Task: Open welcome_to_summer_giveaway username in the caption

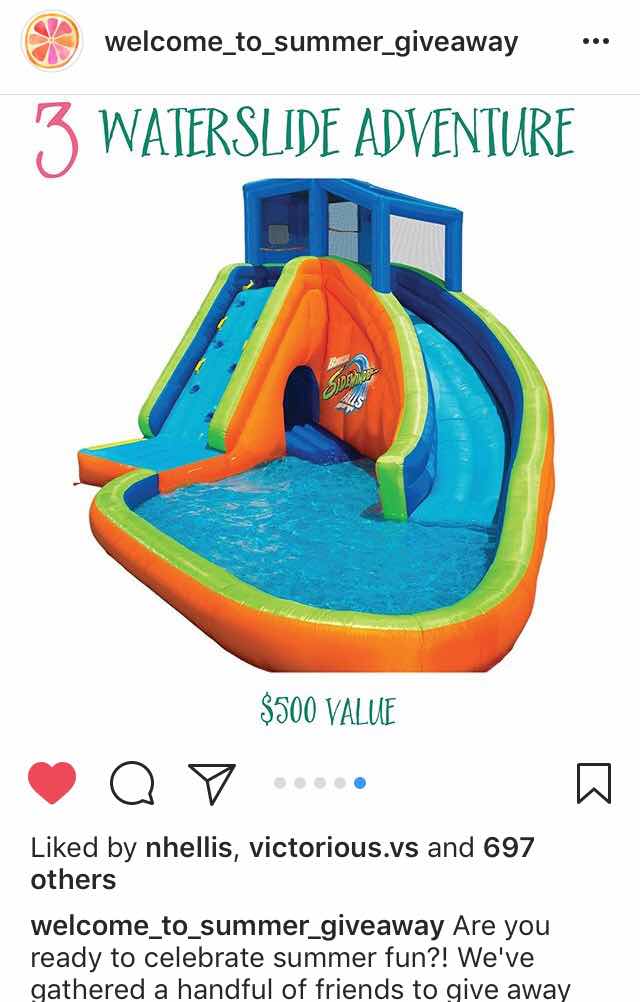Action: tap(236, 926)
